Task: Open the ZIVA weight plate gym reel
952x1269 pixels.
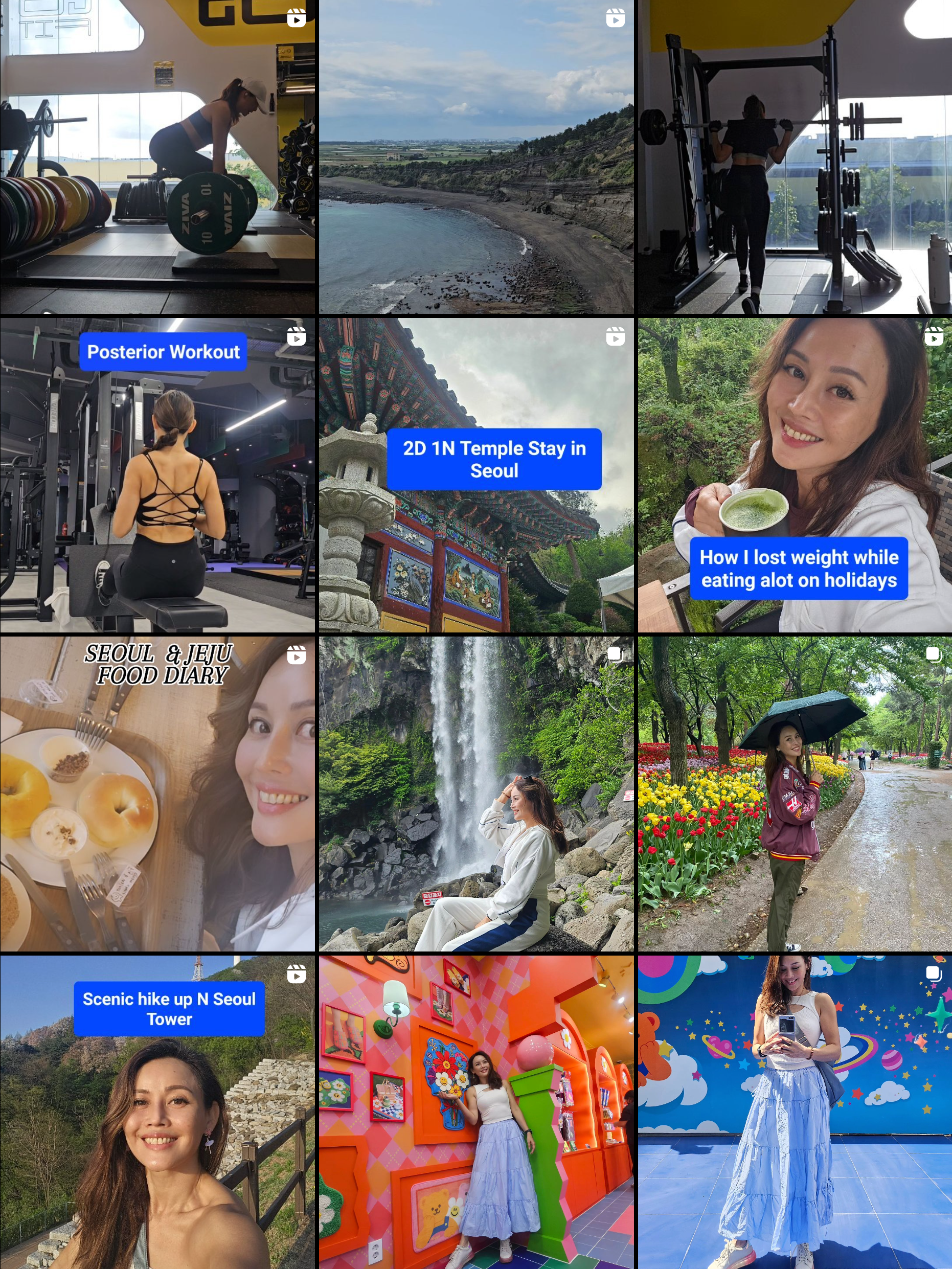Action: [x=157, y=157]
